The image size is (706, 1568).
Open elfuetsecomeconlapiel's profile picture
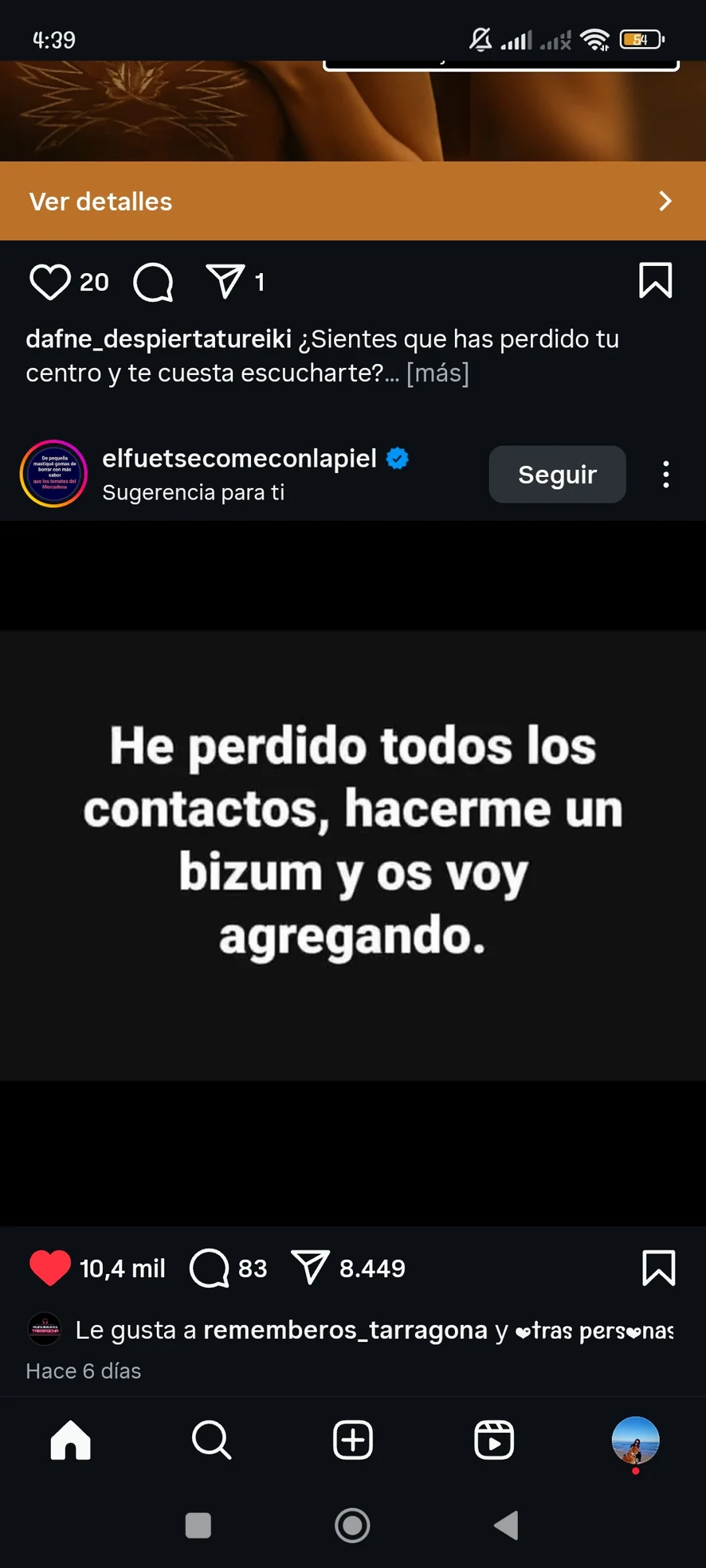53,475
